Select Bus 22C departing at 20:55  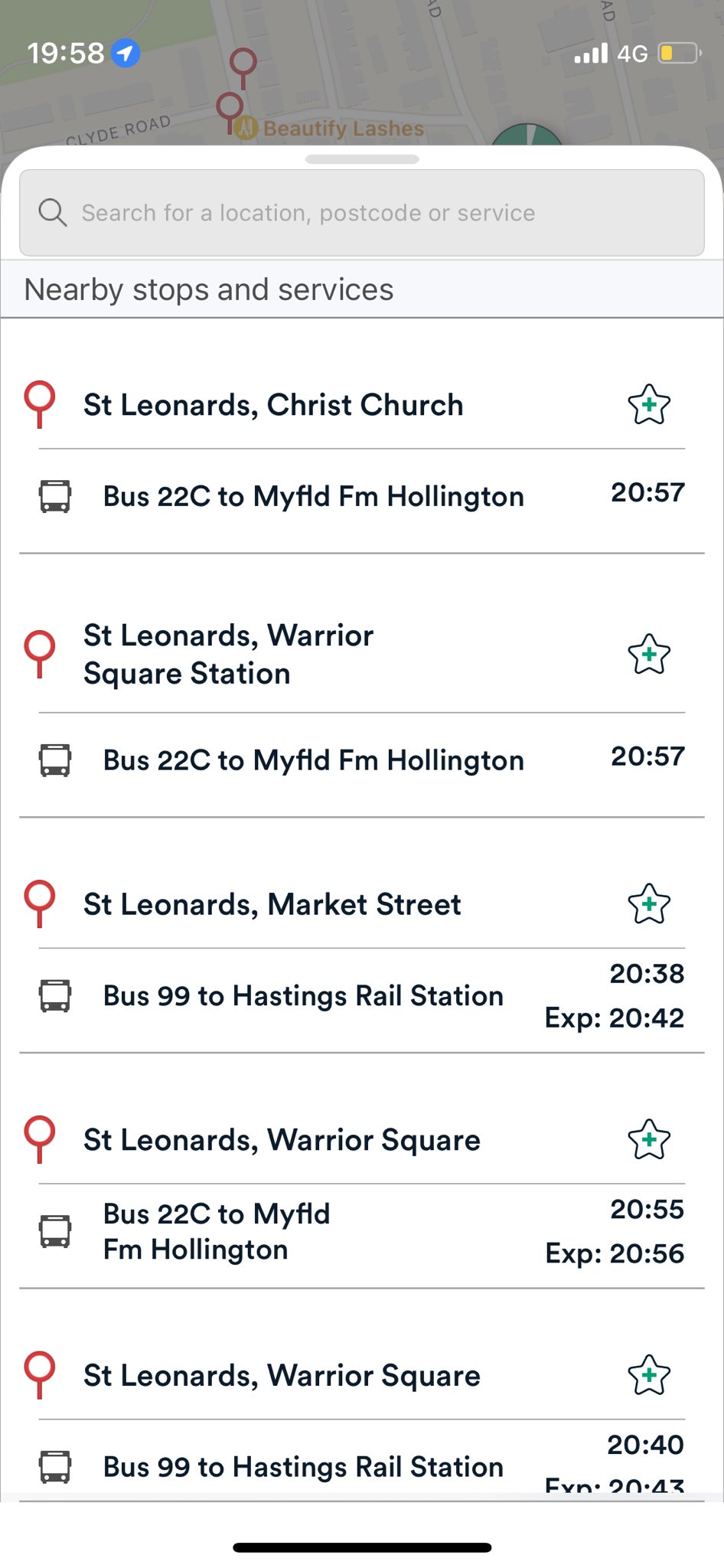(217, 1232)
